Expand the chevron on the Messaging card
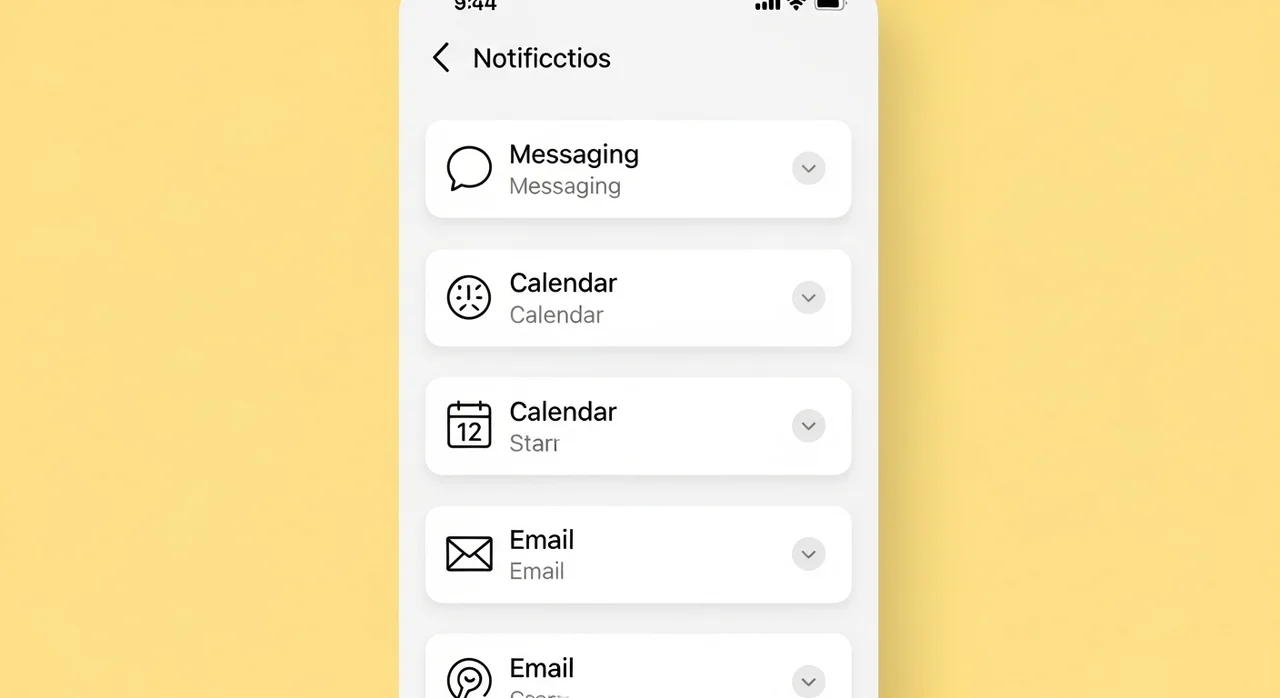 [808, 168]
